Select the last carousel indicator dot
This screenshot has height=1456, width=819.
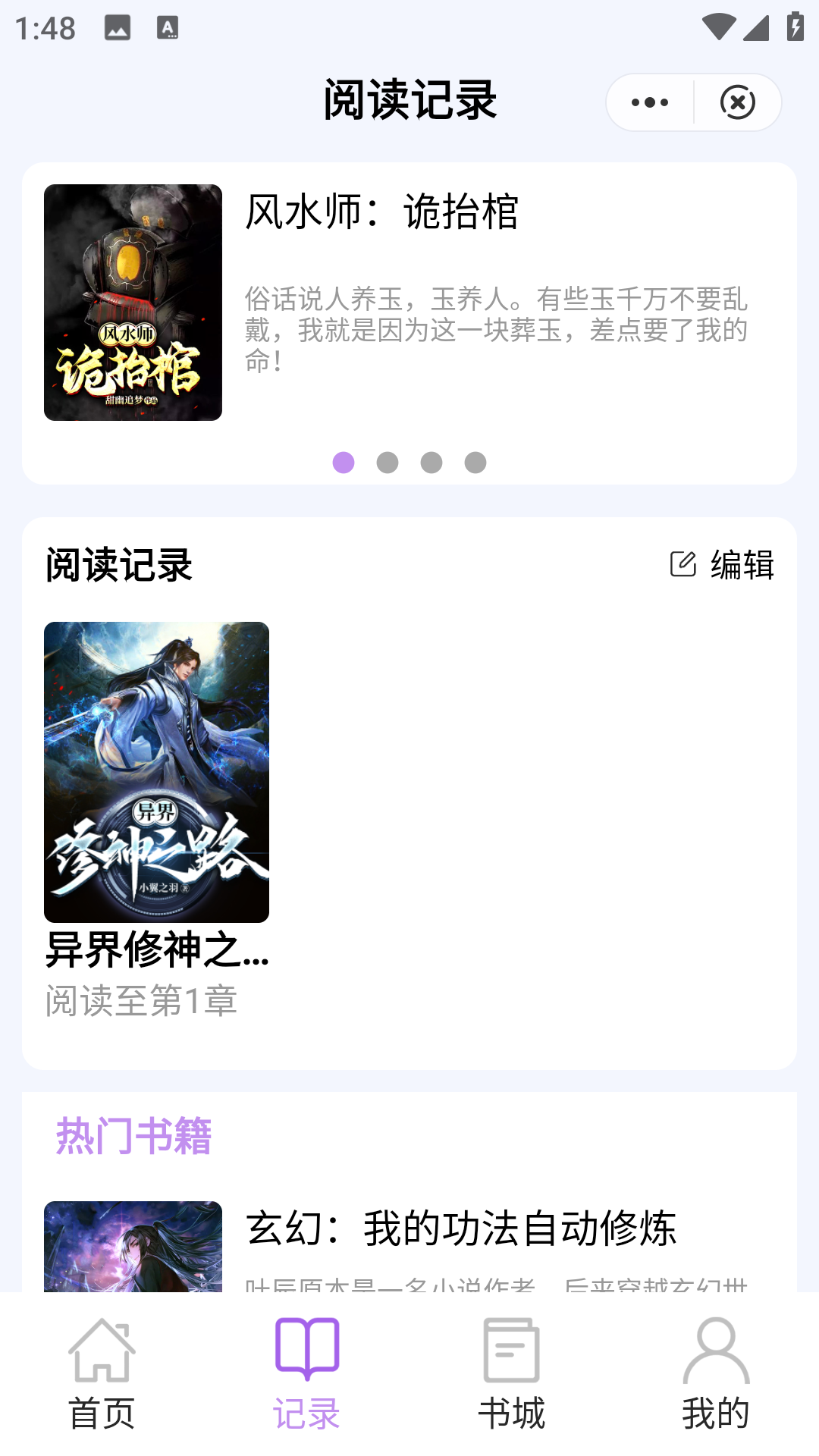tap(476, 463)
